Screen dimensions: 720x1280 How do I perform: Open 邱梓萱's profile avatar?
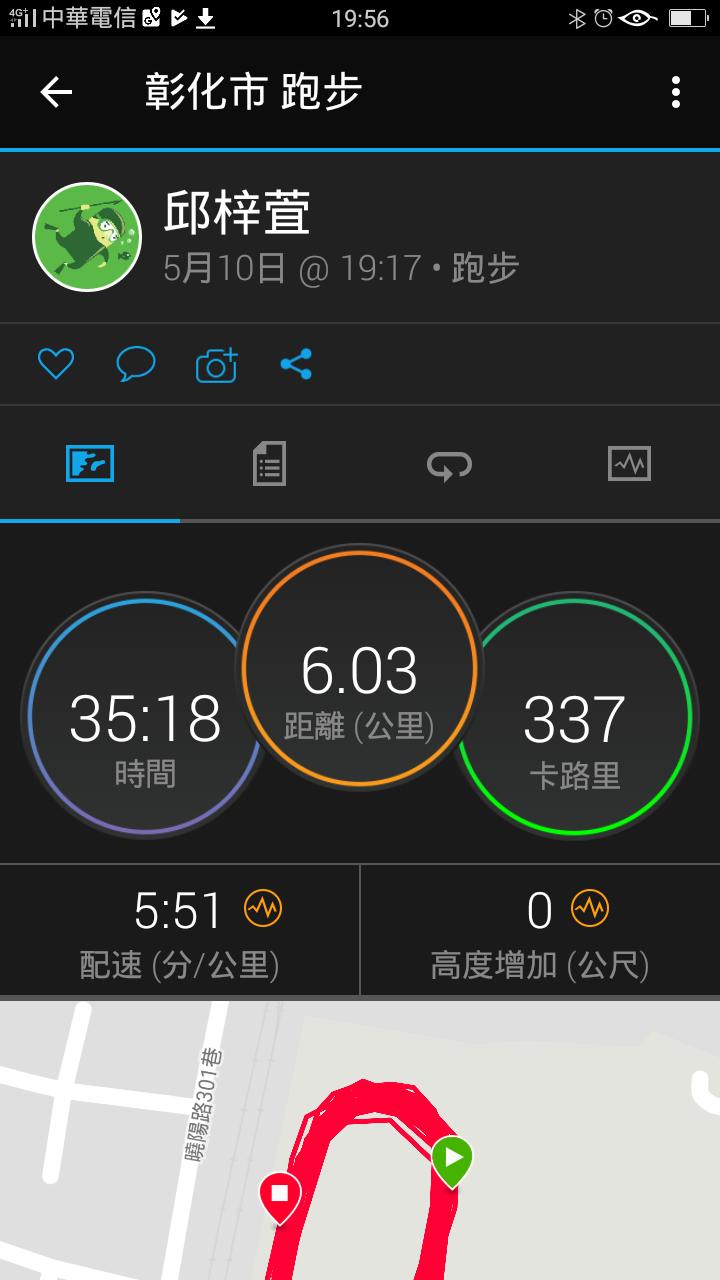pos(87,237)
